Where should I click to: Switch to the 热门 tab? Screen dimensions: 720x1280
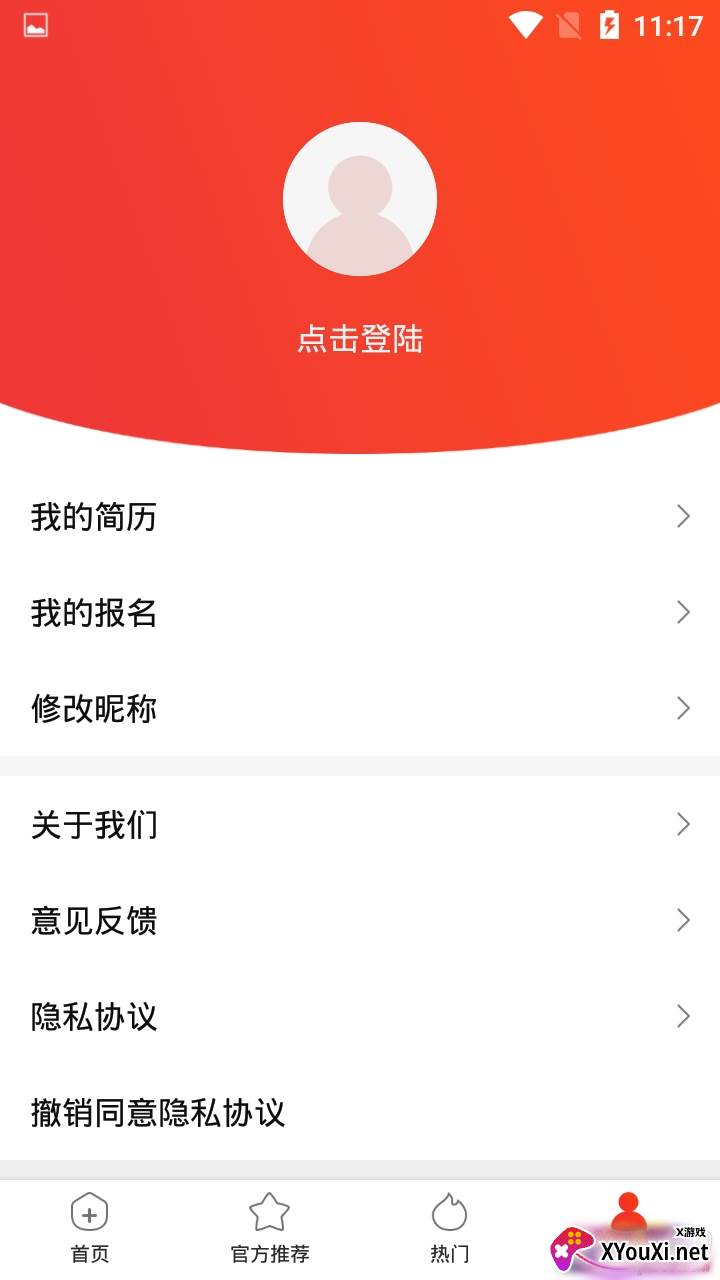pos(450,1229)
